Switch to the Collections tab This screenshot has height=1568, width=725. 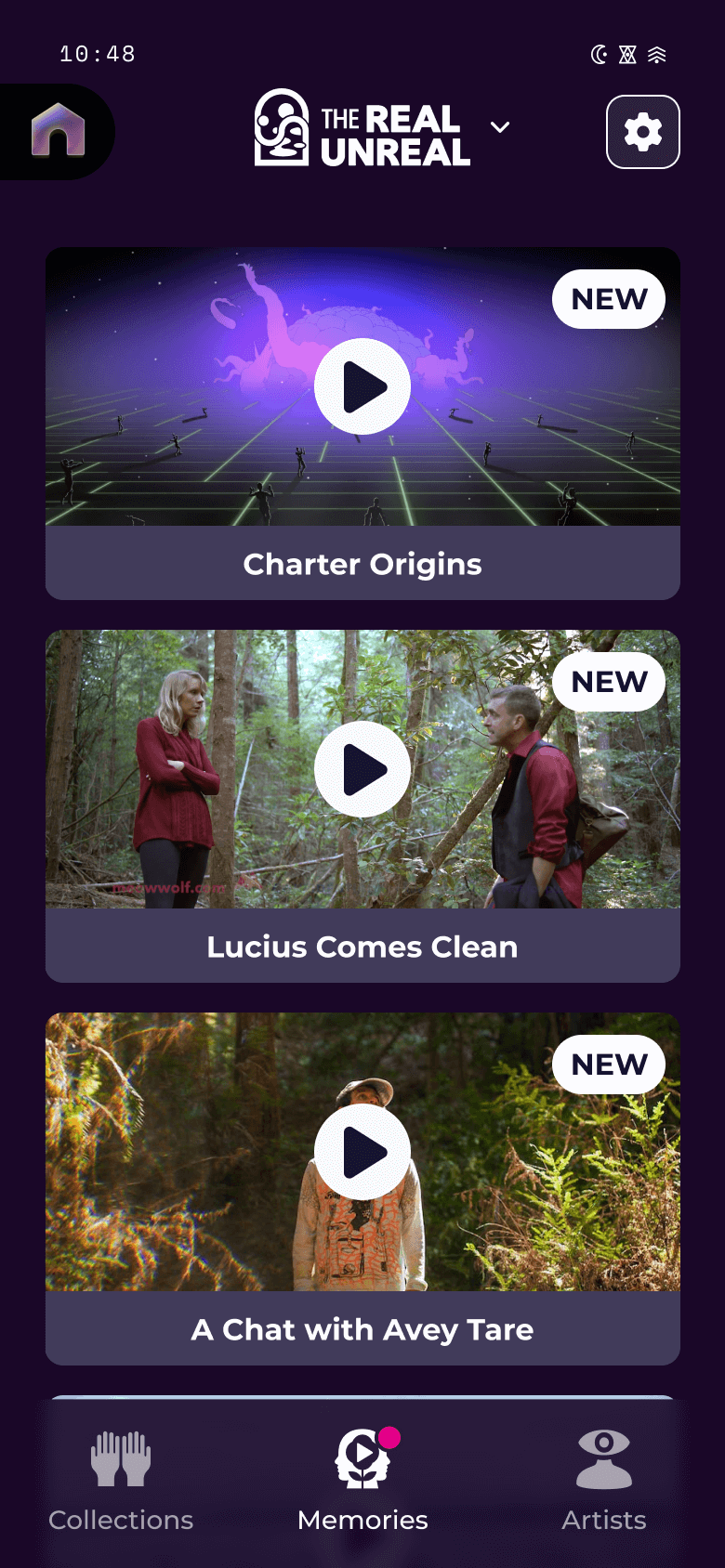(x=121, y=1480)
